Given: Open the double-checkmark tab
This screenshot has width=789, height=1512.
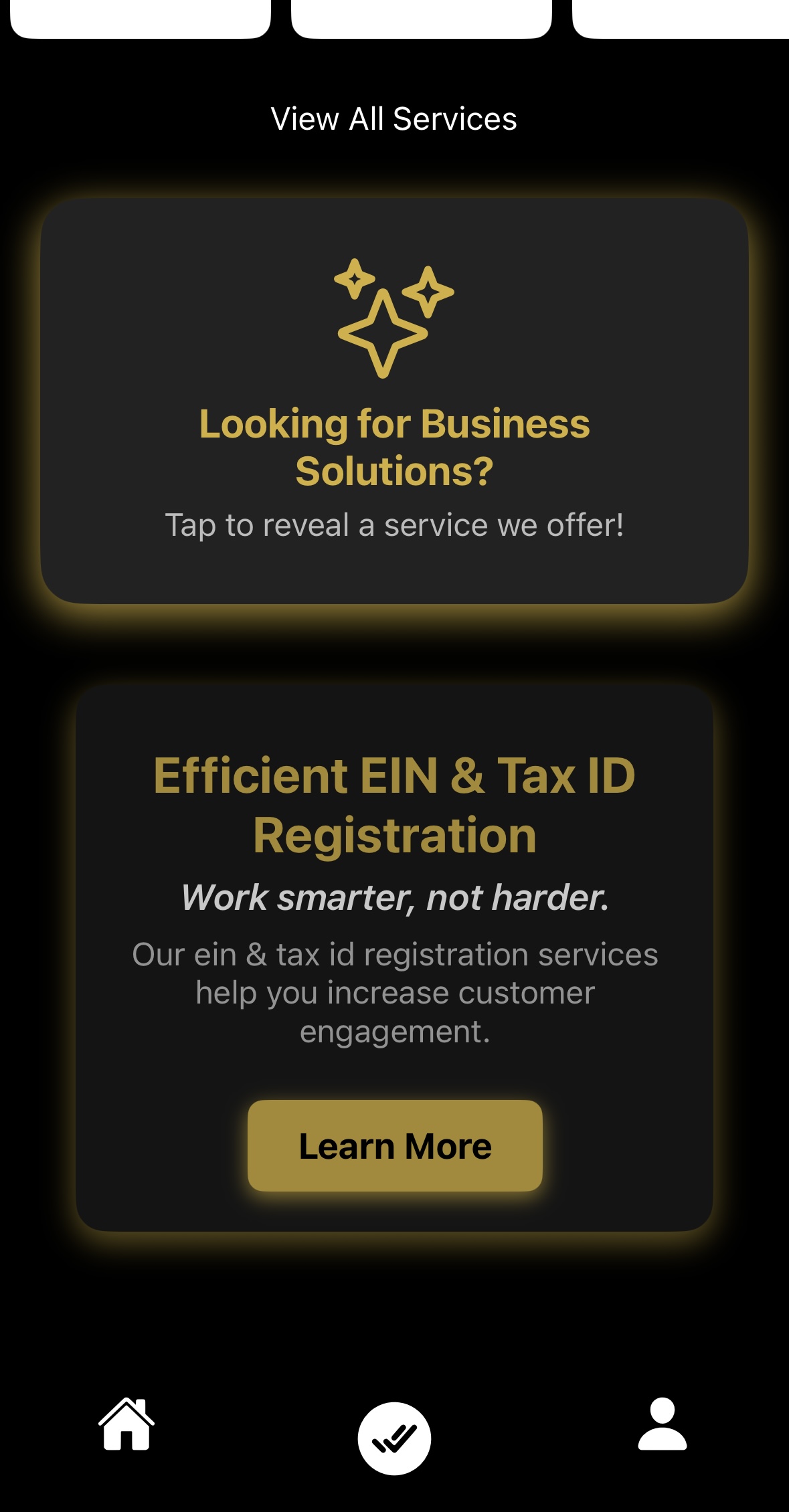Looking at the screenshot, I should 394,1438.
